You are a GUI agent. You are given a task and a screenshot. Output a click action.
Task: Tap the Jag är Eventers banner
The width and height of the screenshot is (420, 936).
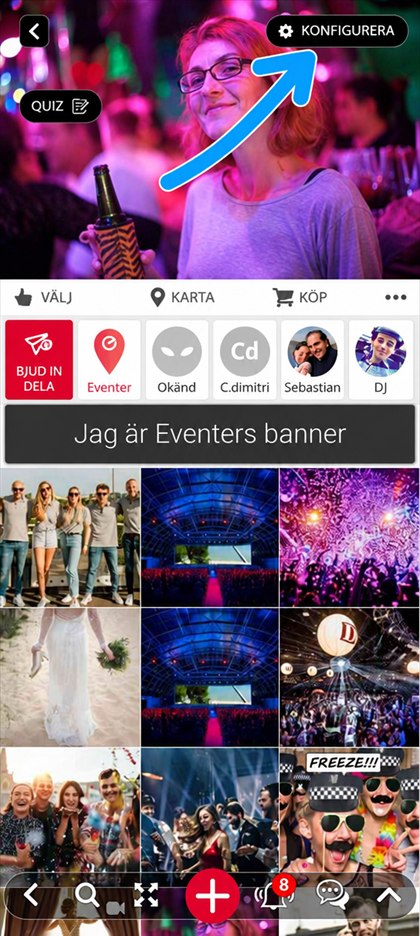[x=210, y=434]
